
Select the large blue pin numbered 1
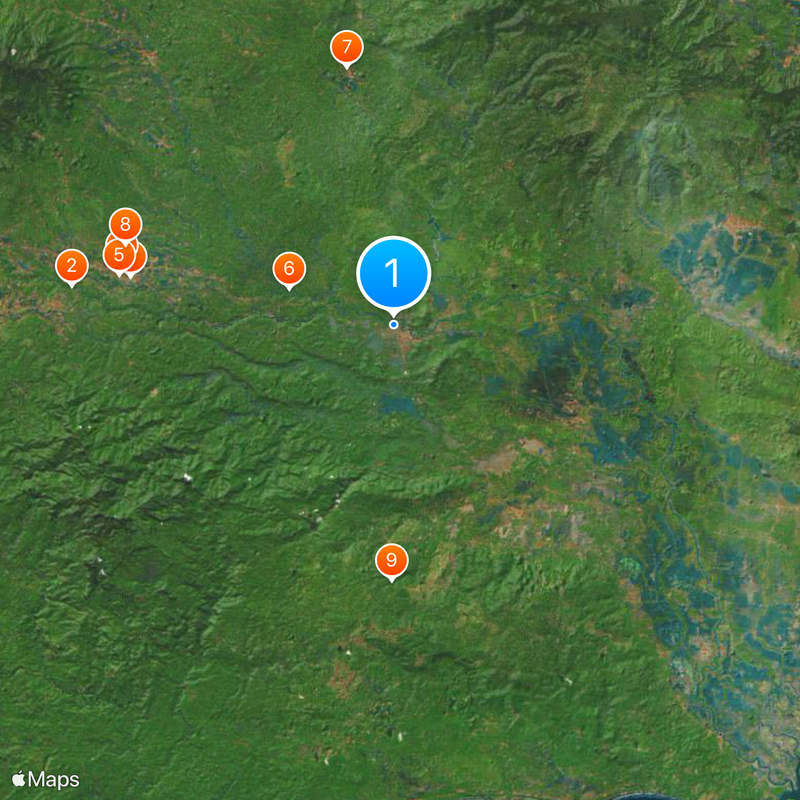coord(394,272)
